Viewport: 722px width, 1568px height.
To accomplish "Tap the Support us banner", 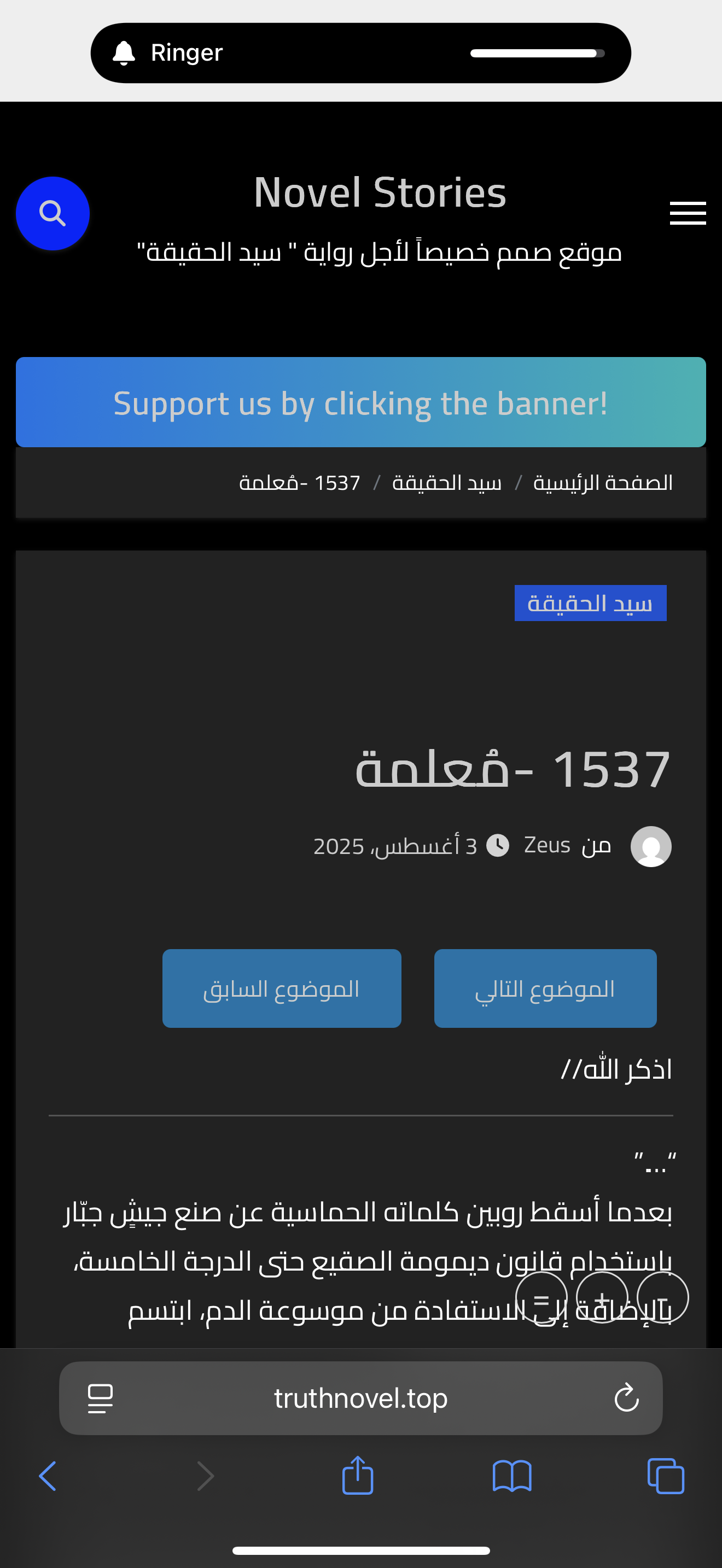I will [360, 402].
